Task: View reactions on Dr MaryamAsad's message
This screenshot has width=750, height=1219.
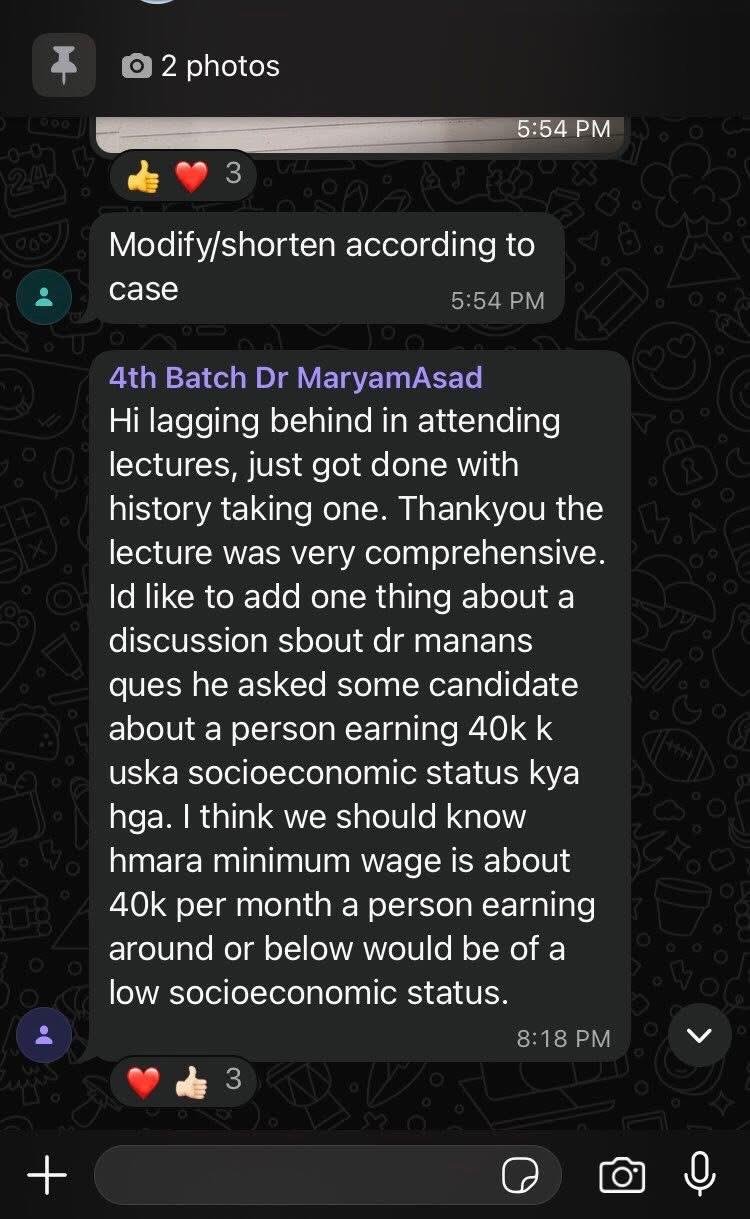Action: 183,1080
